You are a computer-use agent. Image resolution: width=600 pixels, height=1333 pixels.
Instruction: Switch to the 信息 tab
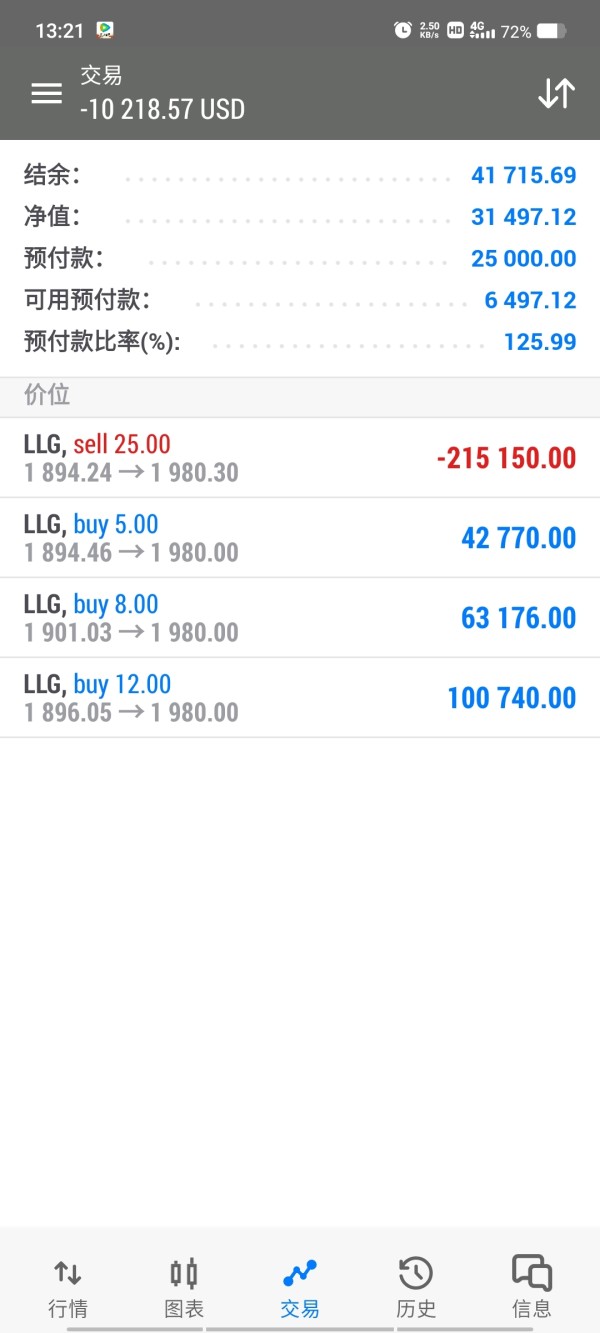click(531, 1286)
